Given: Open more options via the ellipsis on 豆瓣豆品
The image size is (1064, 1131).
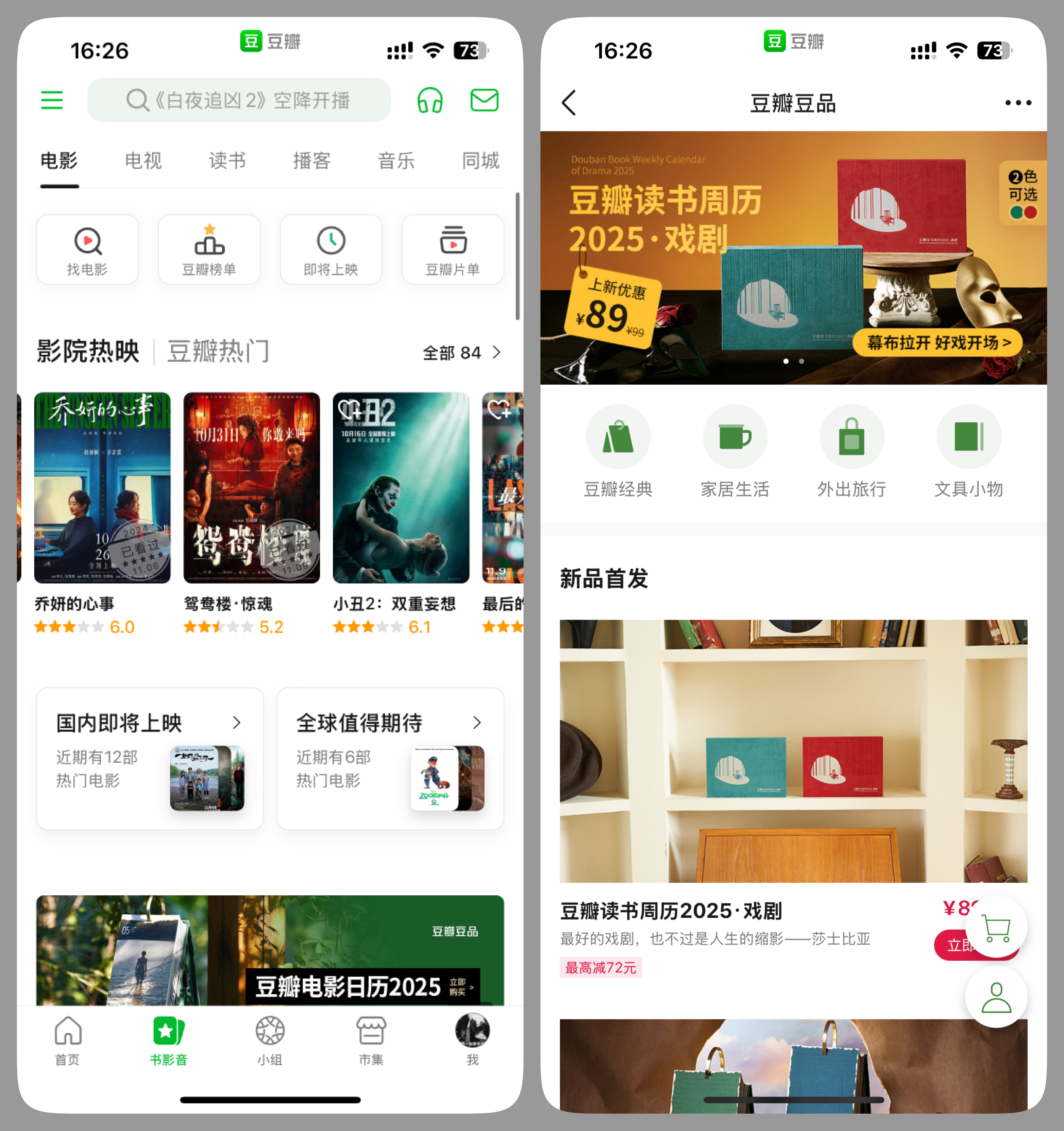Looking at the screenshot, I should coord(1018,102).
